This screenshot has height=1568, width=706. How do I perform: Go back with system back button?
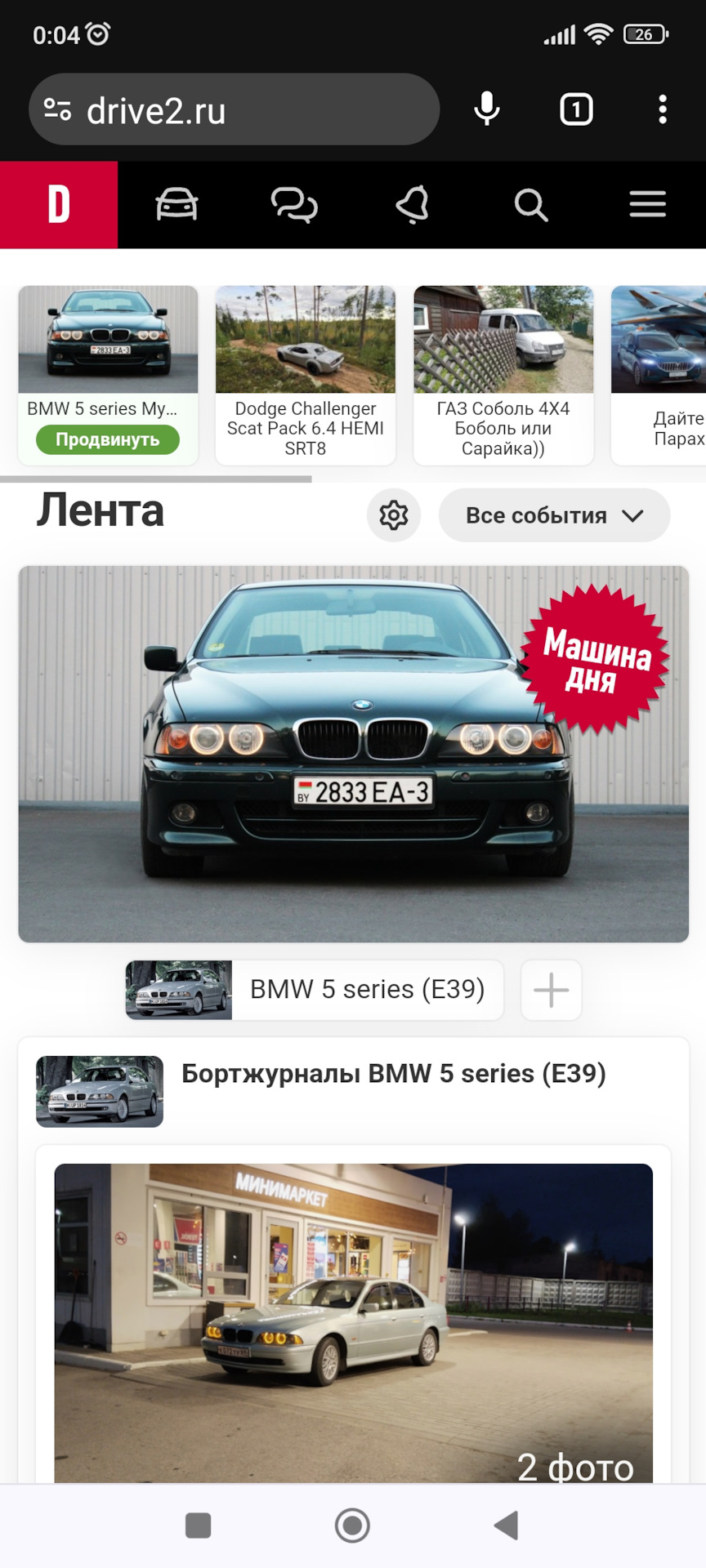coord(507,1525)
